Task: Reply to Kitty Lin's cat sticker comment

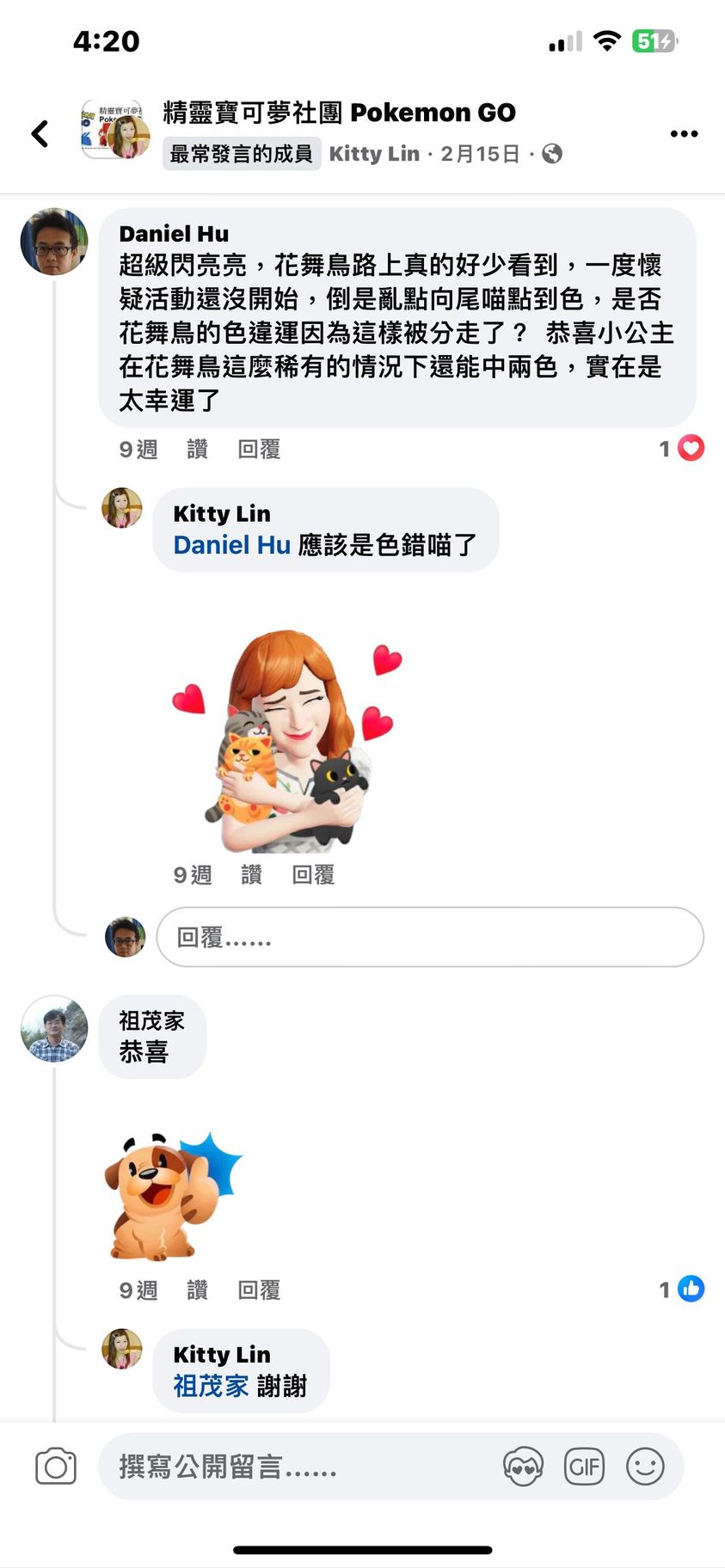Action: (313, 875)
